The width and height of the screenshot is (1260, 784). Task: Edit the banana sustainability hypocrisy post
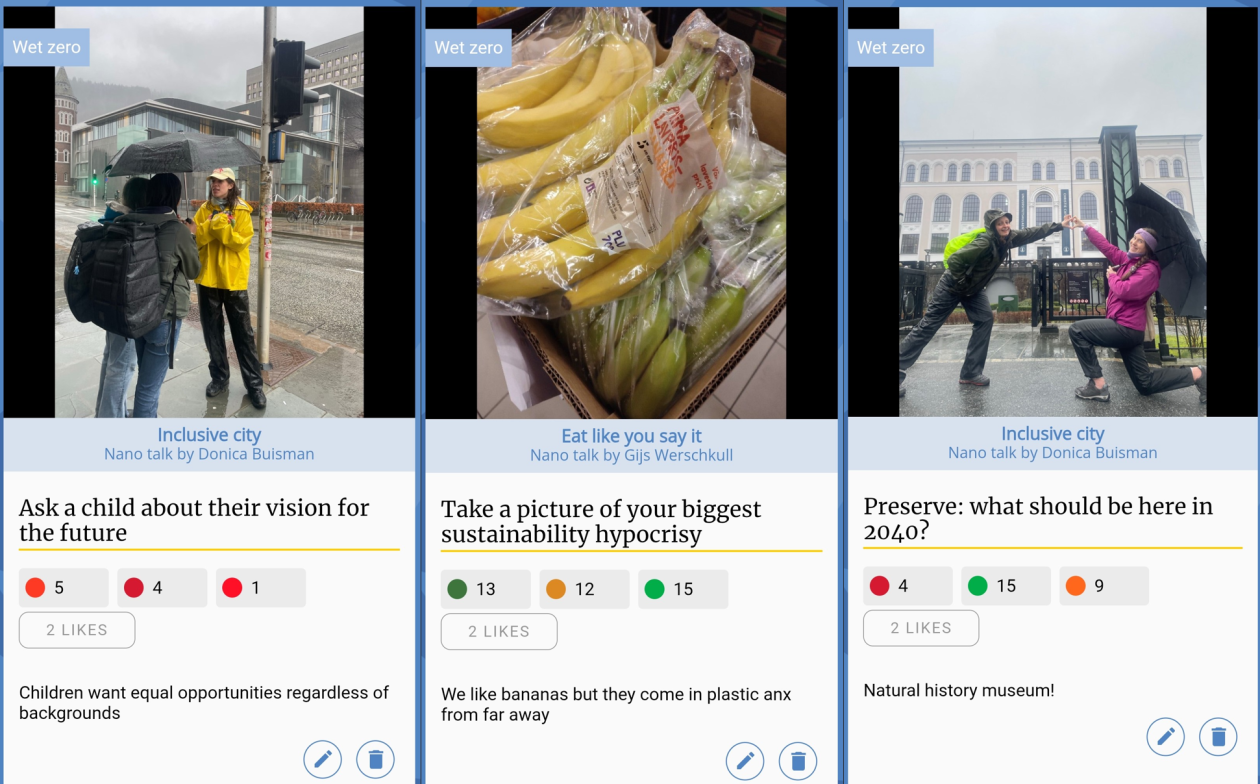point(744,761)
